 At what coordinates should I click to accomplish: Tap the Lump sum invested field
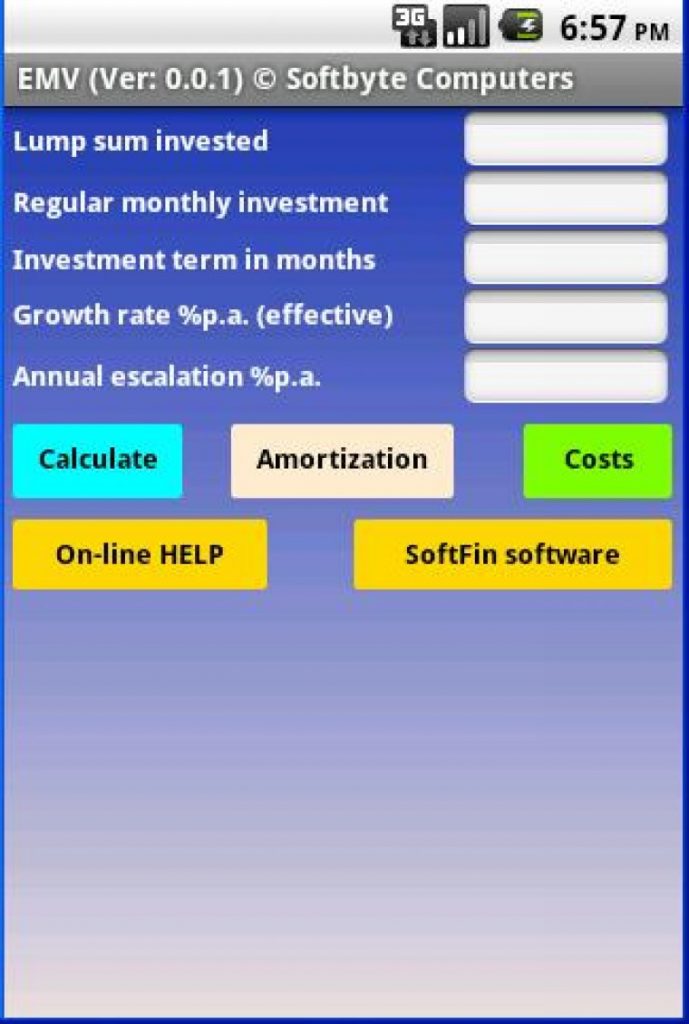(565, 140)
